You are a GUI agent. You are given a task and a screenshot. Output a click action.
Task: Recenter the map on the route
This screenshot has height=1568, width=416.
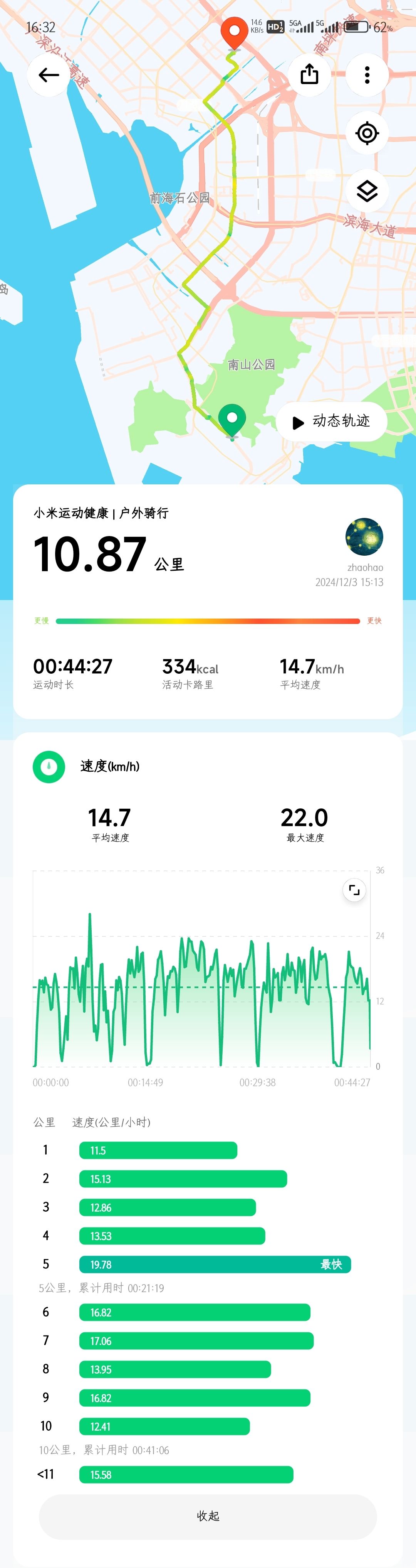pos(367,133)
